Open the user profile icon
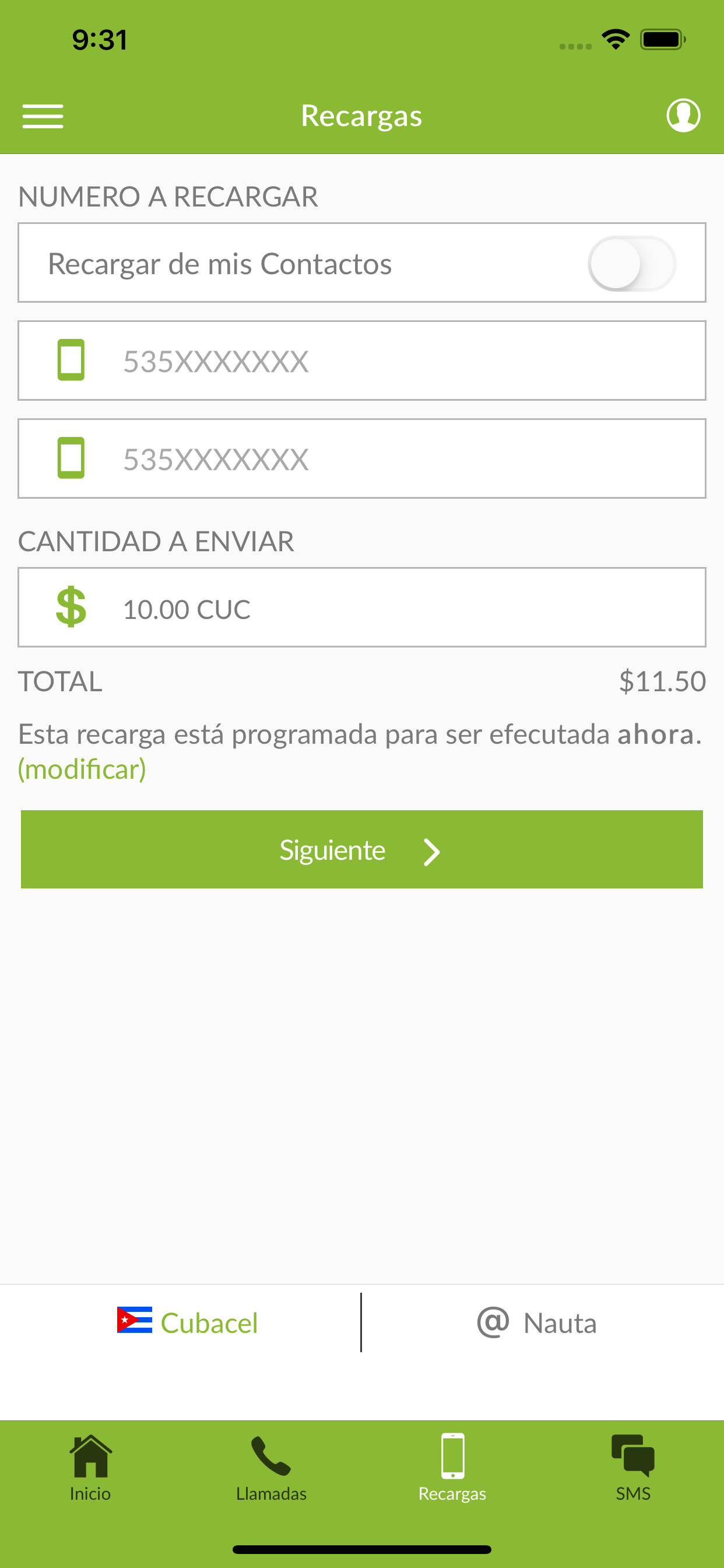The image size is (724, 1568). [683, 115]
